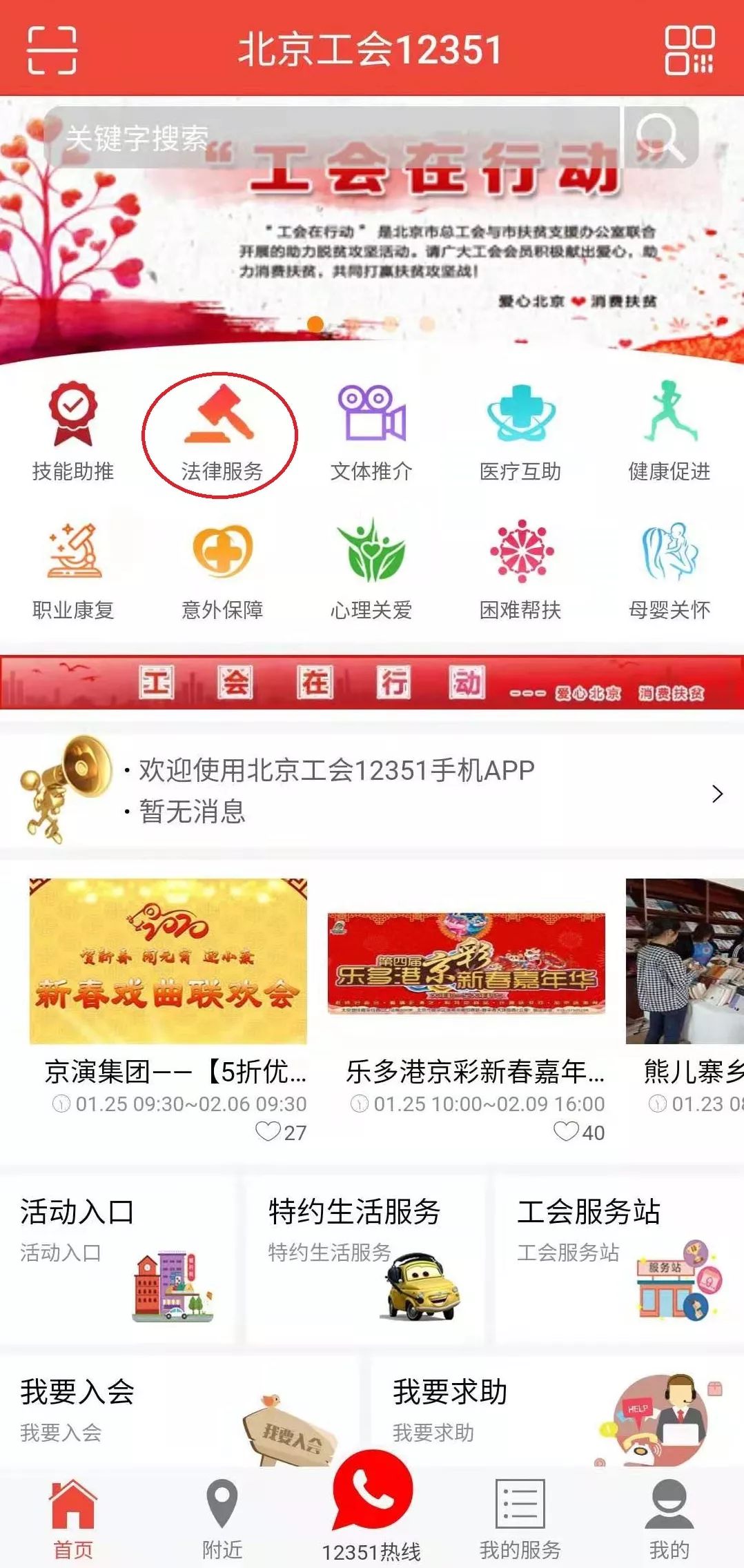Open the 工会在行动 red banner
This screenshot has width=744, height=1568.
point(371,682)
